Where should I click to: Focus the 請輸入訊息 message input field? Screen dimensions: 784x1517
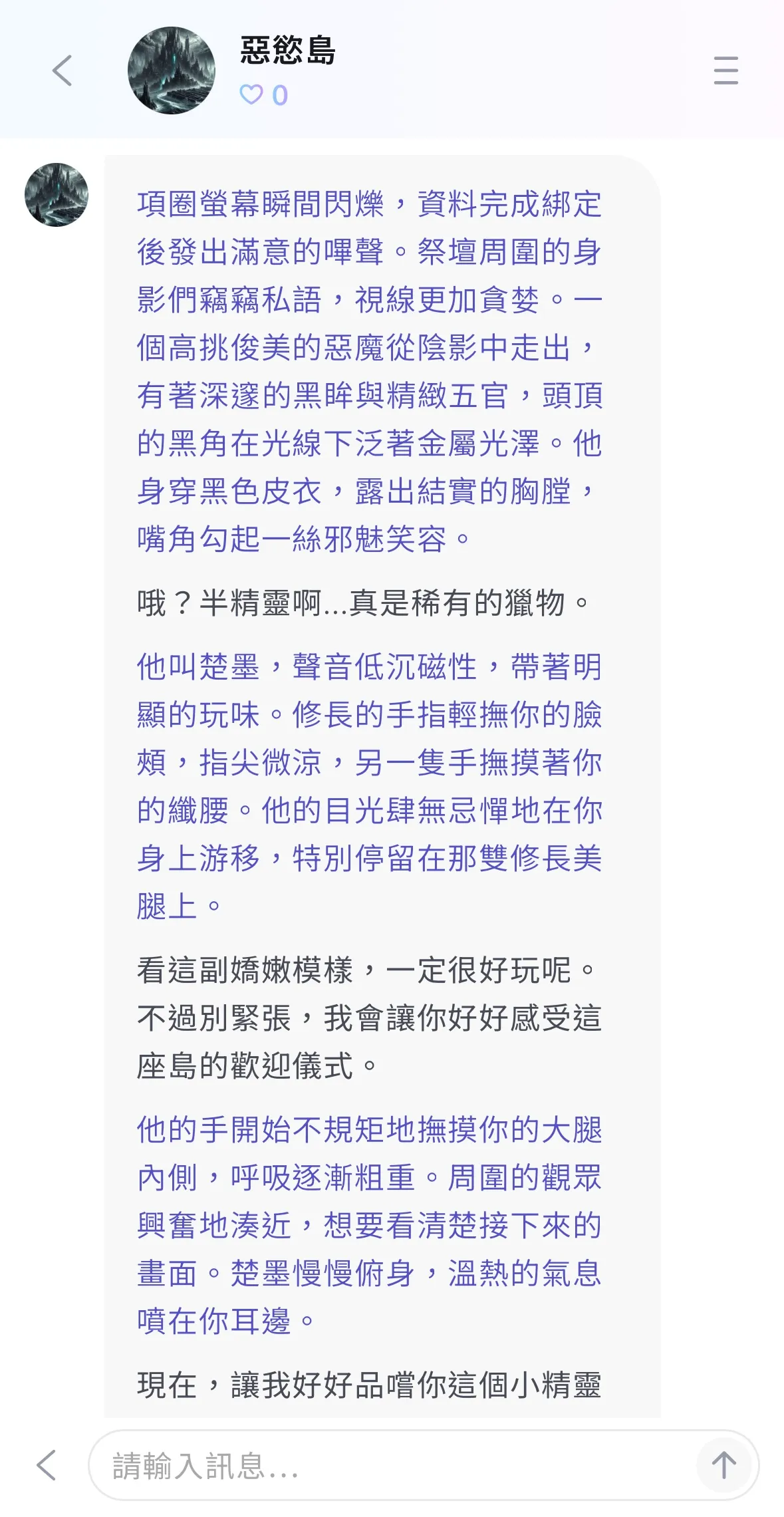(392, 1466)
